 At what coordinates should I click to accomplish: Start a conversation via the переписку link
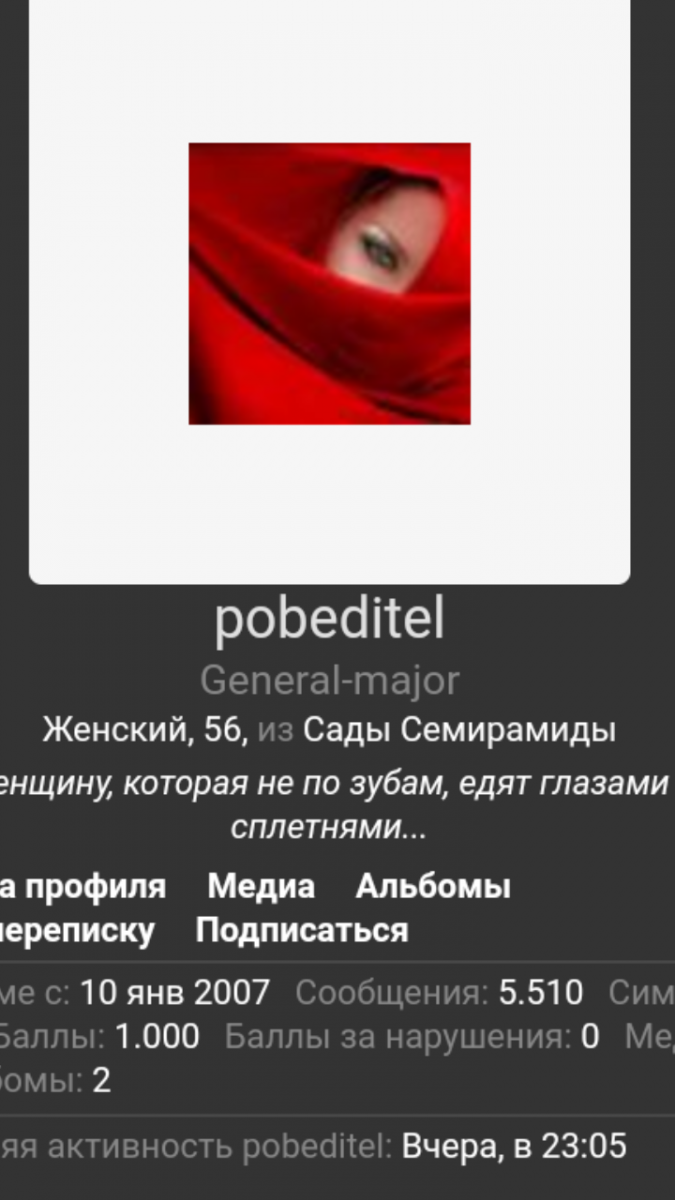pos(78,930)
